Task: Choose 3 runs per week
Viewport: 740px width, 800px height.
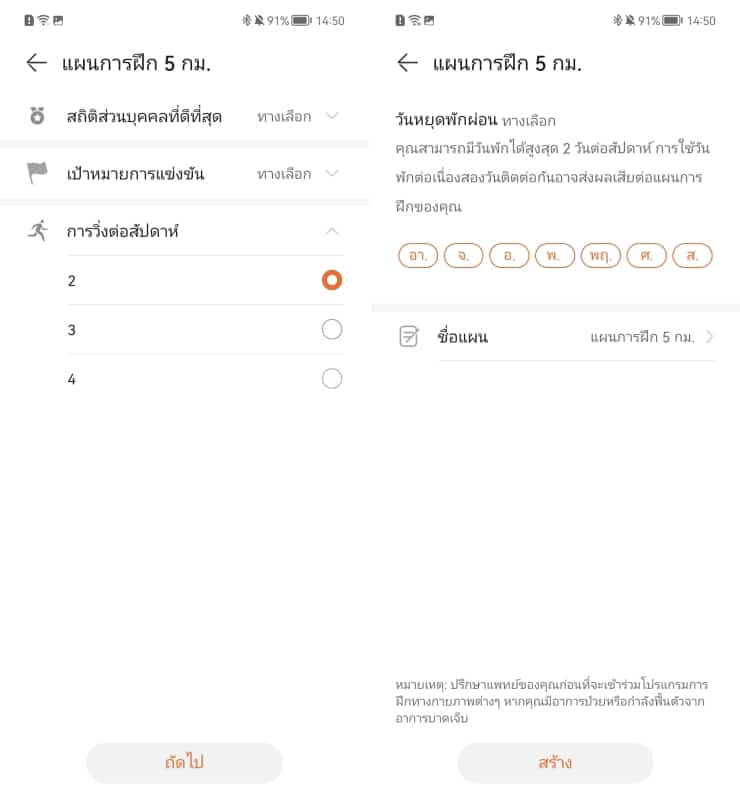Action: 332,330
